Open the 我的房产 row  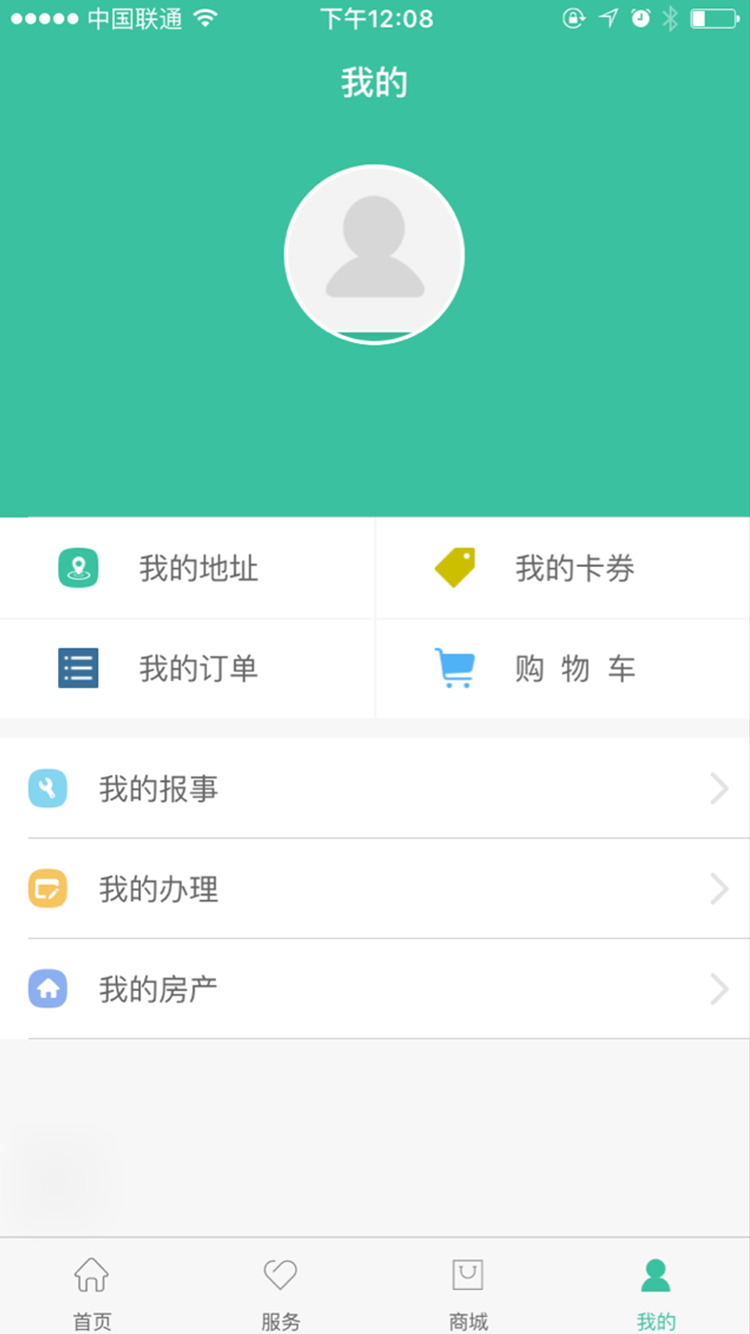[375, 989]
